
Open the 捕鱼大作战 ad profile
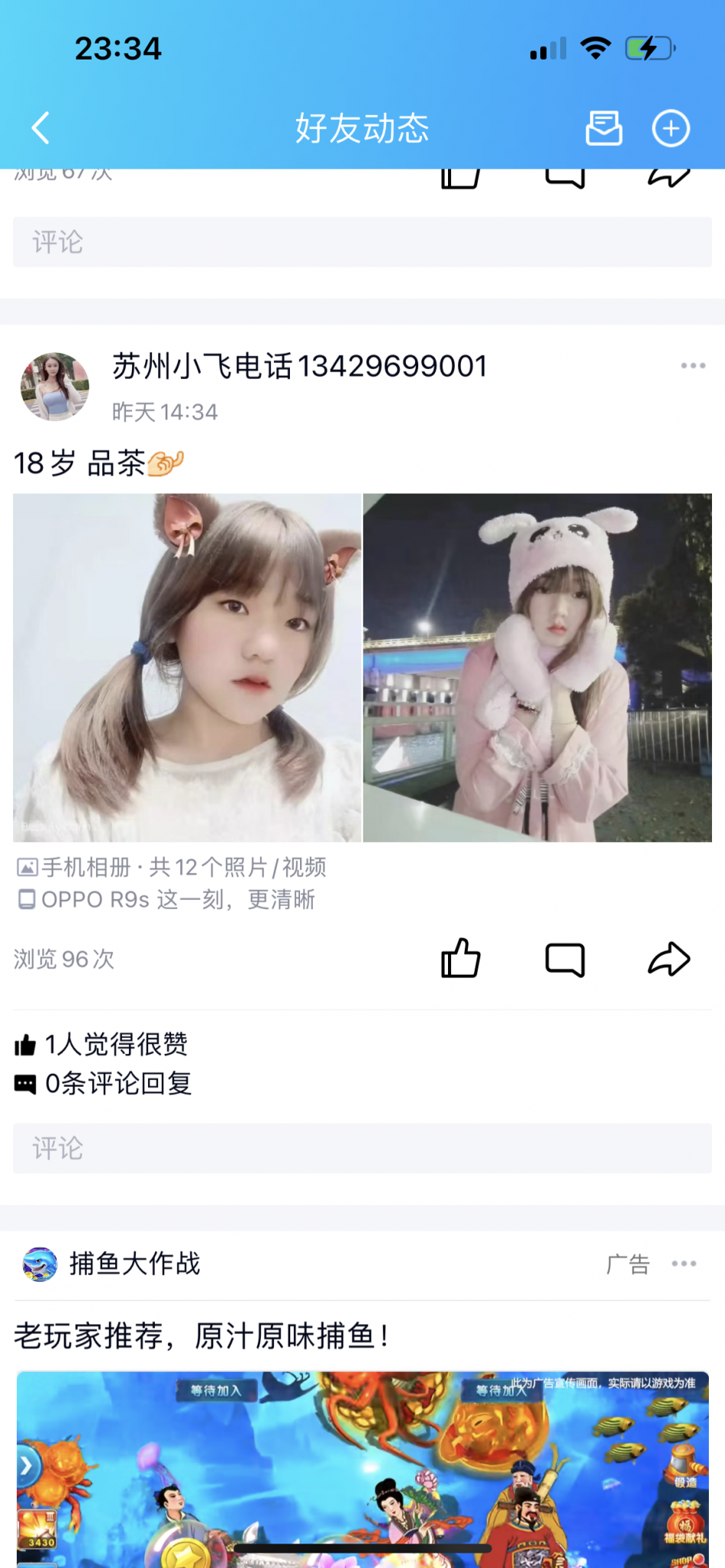point(134,1264)
